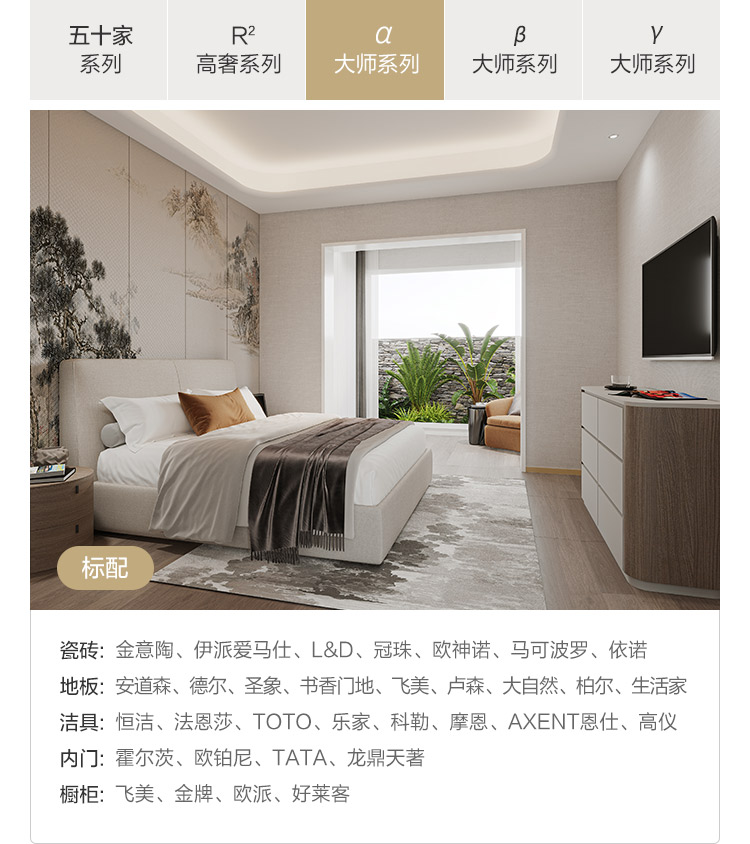The height and width of the screenshot is (844, 750).
Task: Switch to the 五十家系列 tab
Action: [x=99, y=50]
